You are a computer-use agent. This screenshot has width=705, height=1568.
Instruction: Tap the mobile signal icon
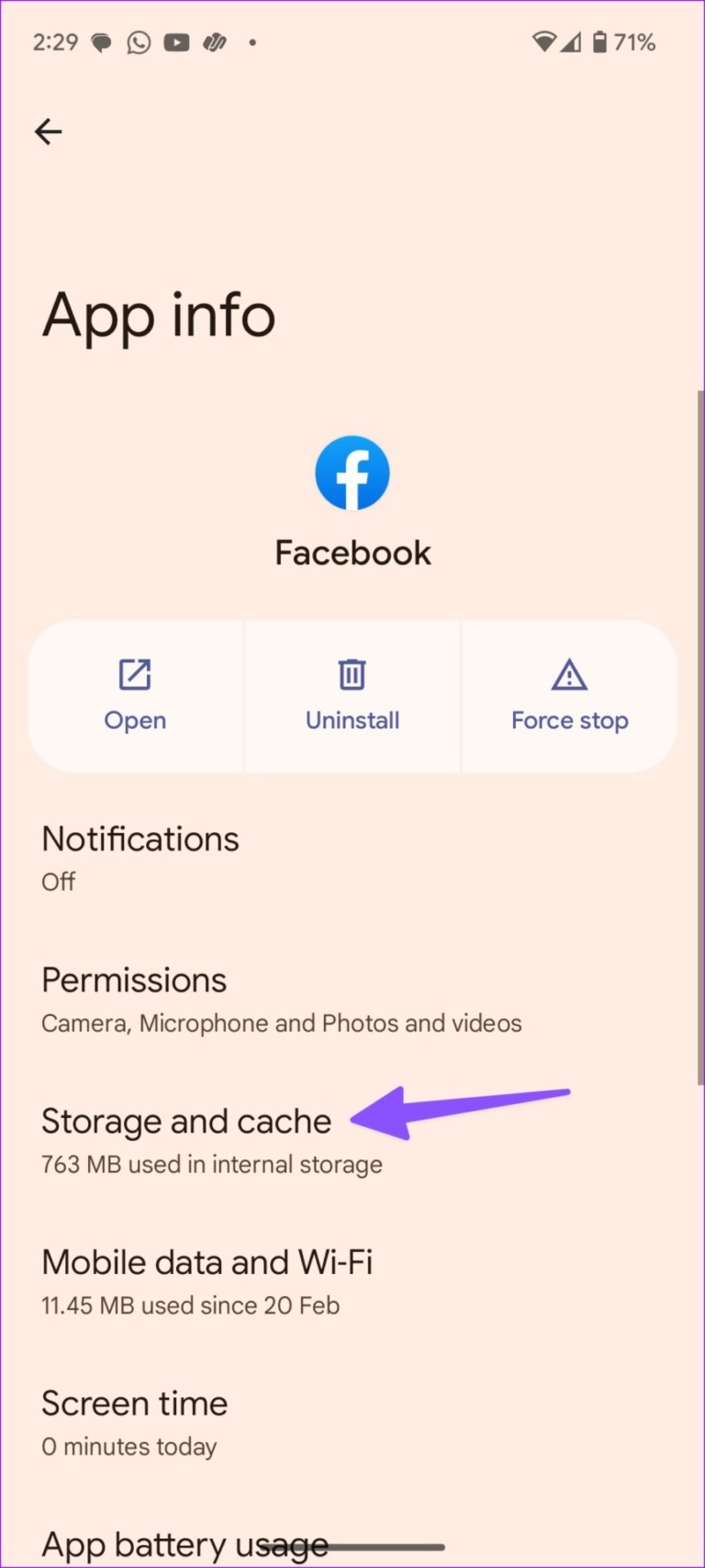click(572, 41)
